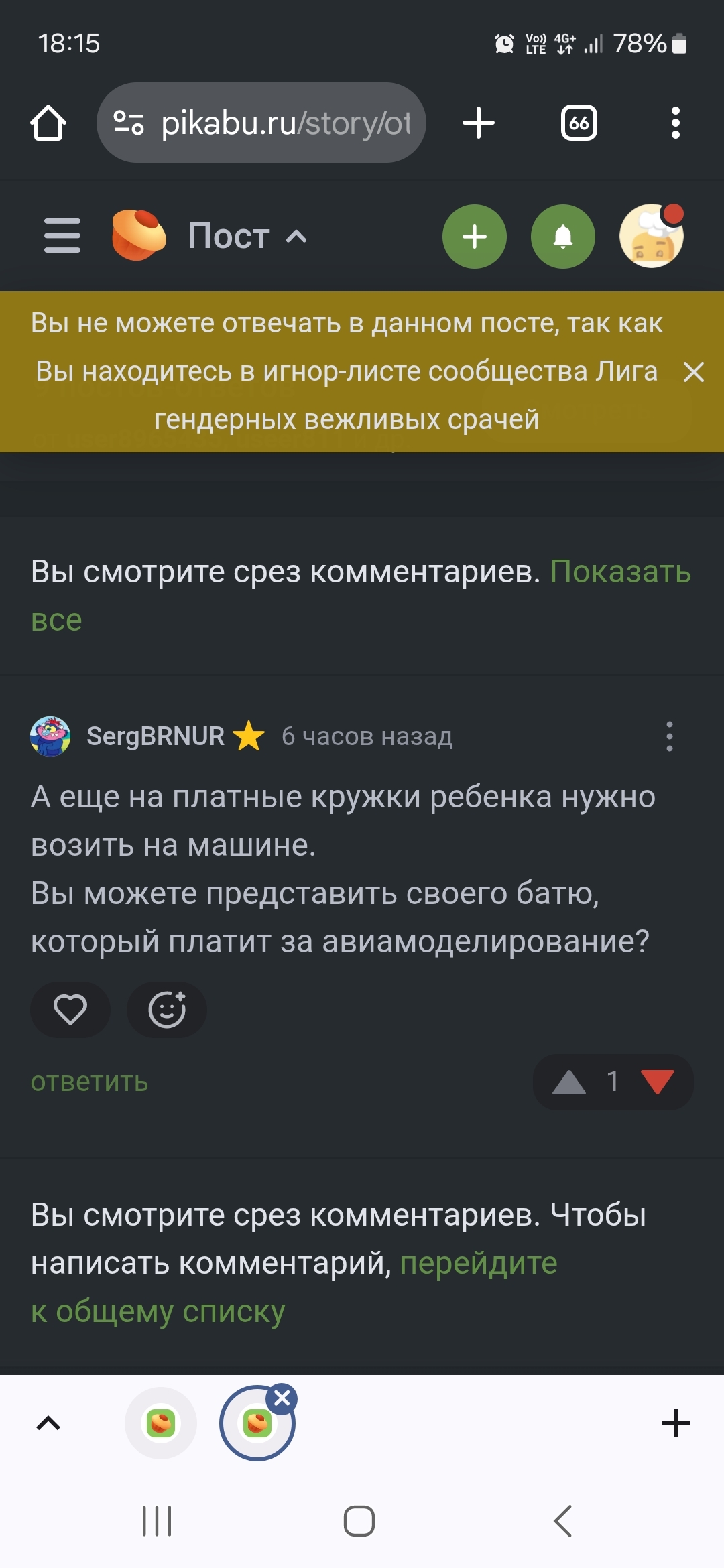Close the active tab in the tab strip
724x1568 pixels.
tap(282, 1398)
